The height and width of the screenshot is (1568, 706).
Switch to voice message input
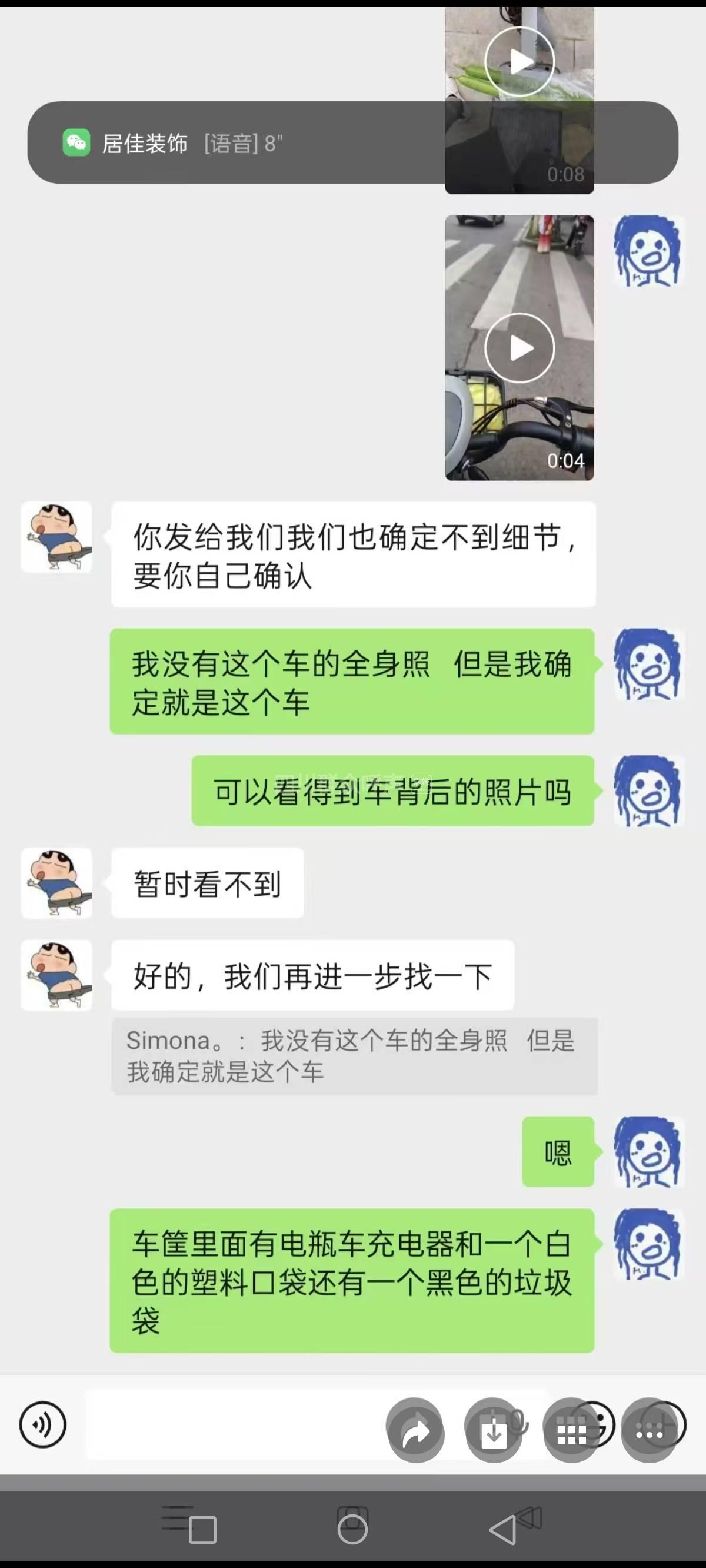click(42, 1424)
